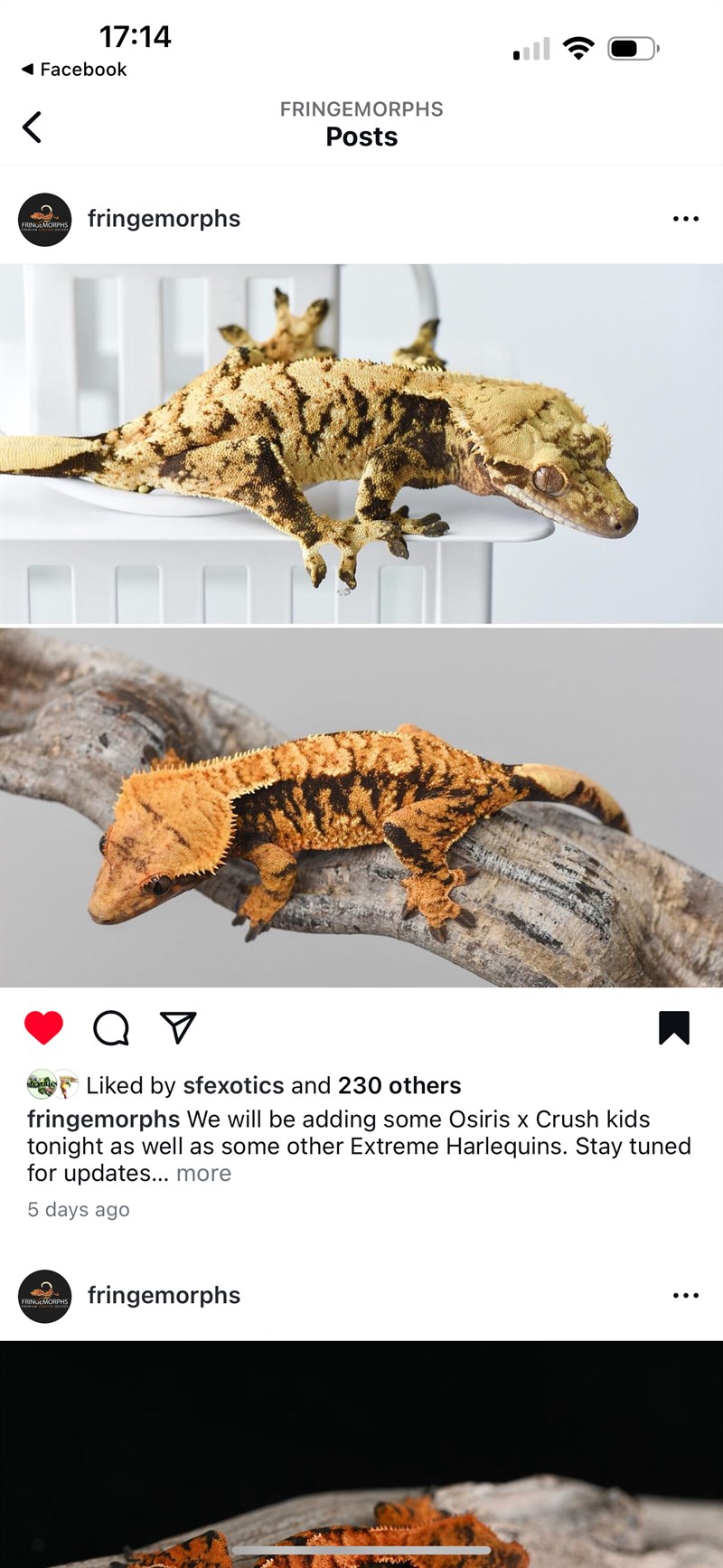Viewport: 723px width, 1568px height.
Task: Open more options on the second fringemorphs post
Action: [x=685, y=1296]
